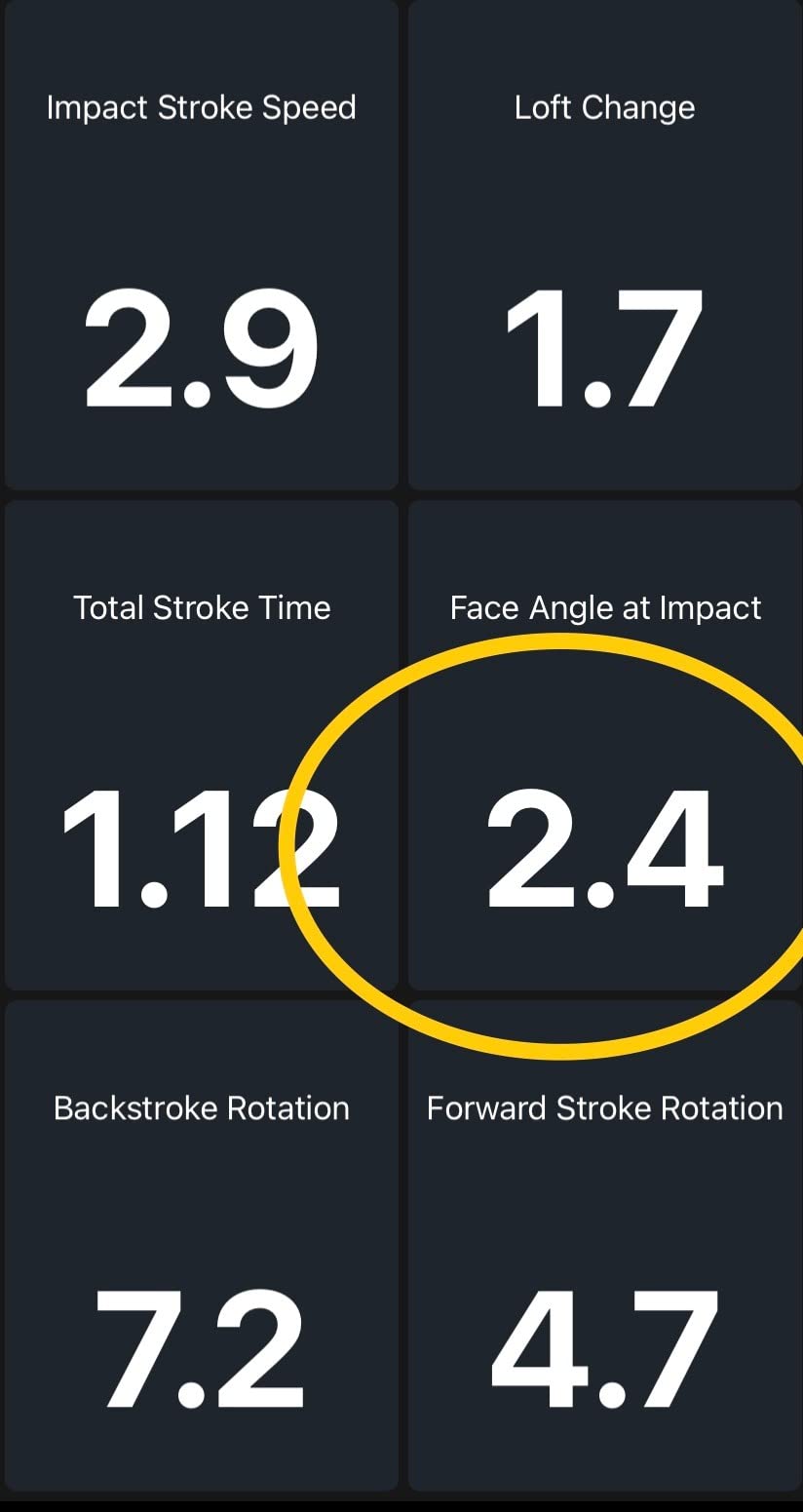Select the Impact Stroke Speed tile

click(x=201, y=244)
